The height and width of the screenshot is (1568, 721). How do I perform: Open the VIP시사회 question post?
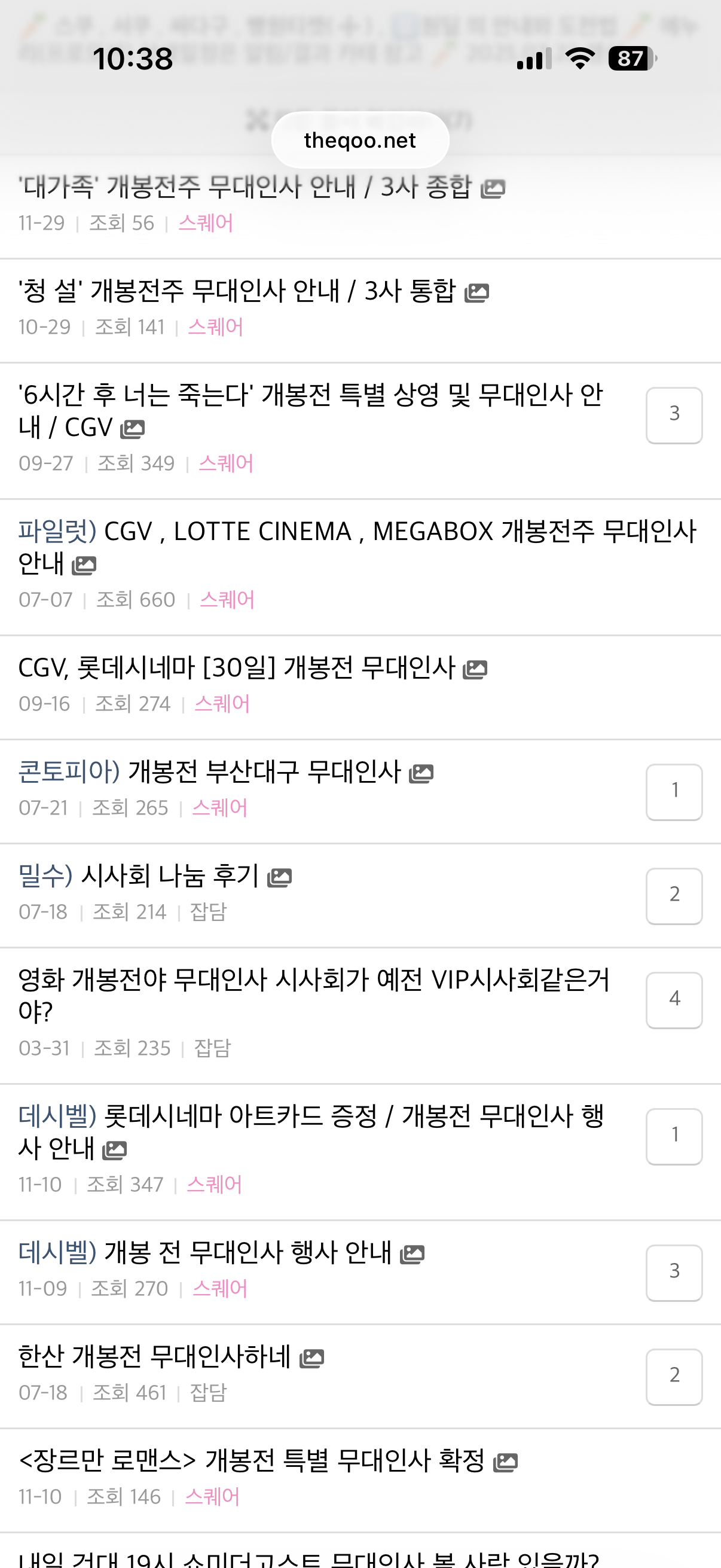tap(314, 995)
